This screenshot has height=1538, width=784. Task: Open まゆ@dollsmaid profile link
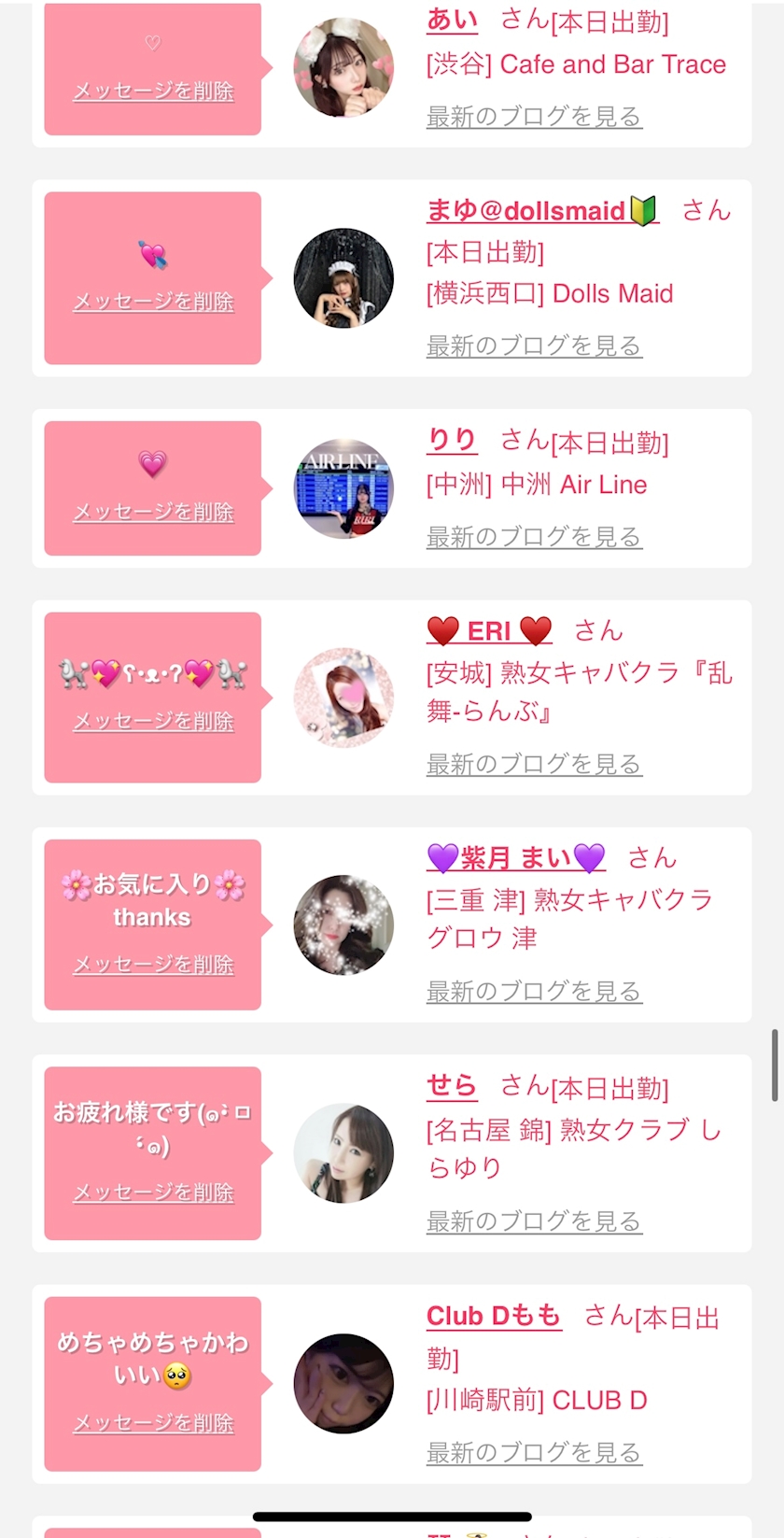[x=541, y=211]
